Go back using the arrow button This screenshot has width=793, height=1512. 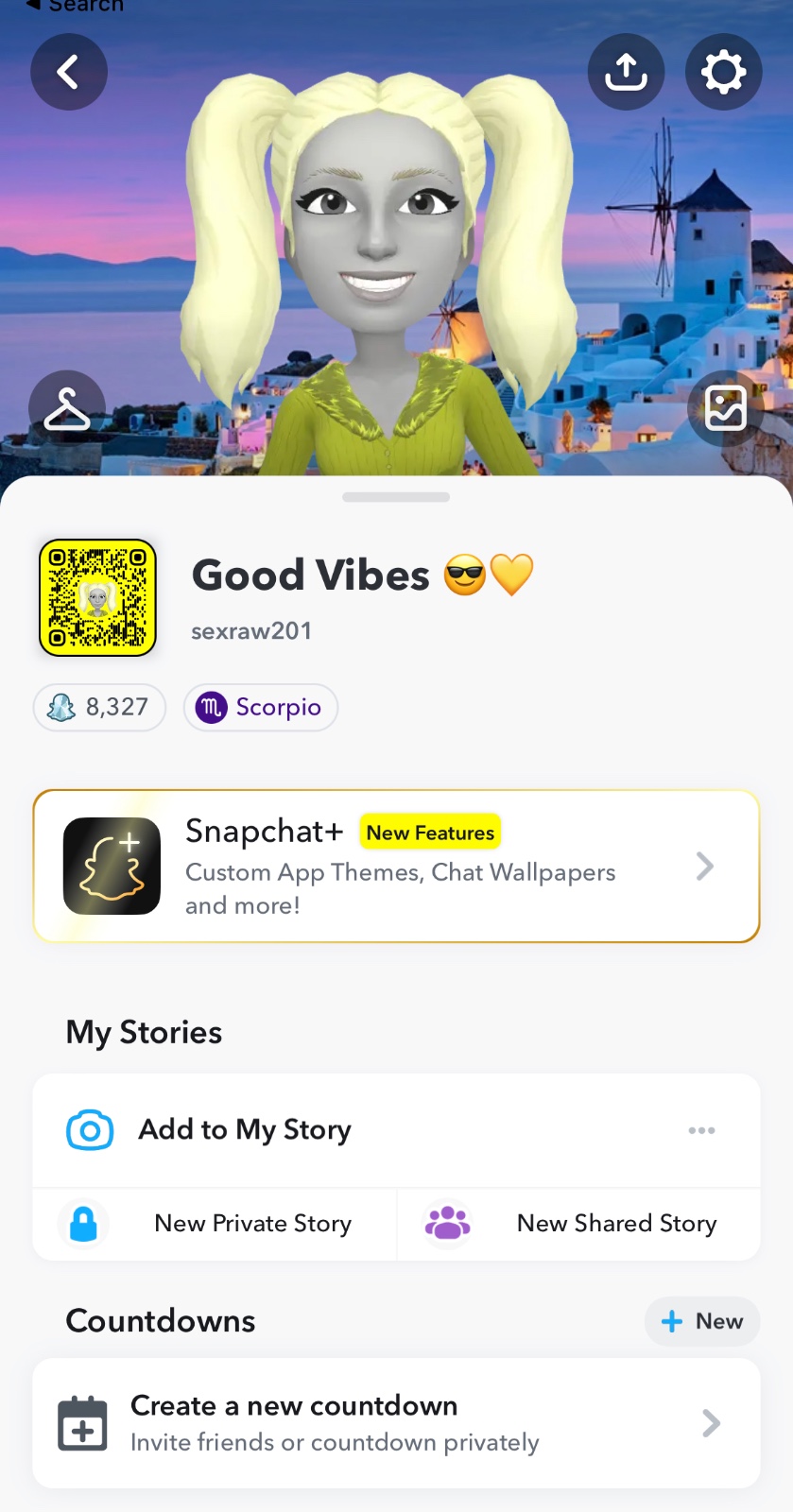coord(68,72)
